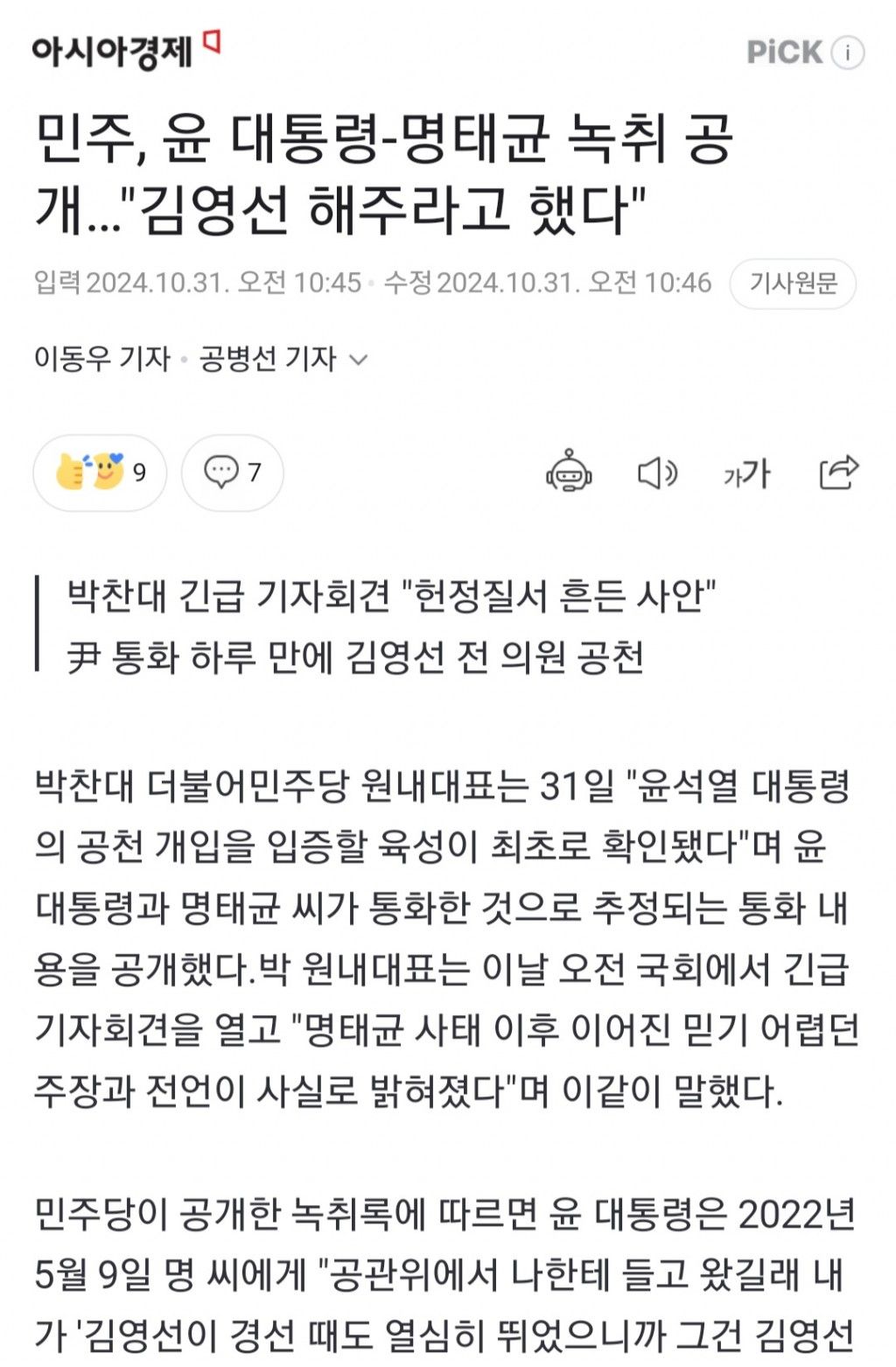
Task: Open the AI summary robot icon
Action: 569,473
